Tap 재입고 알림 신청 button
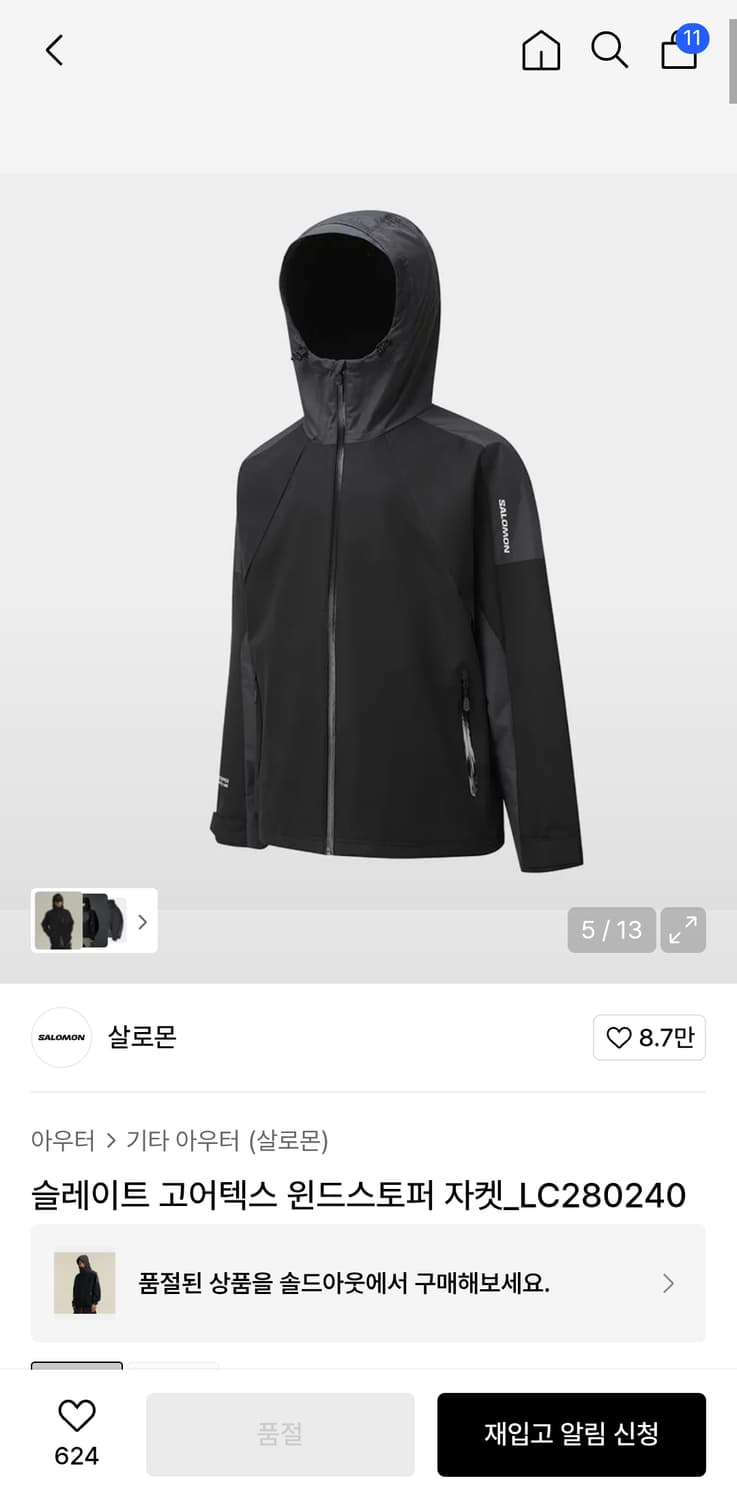Viewport: 737px width, 1500px height. (x=571, y=1434)
